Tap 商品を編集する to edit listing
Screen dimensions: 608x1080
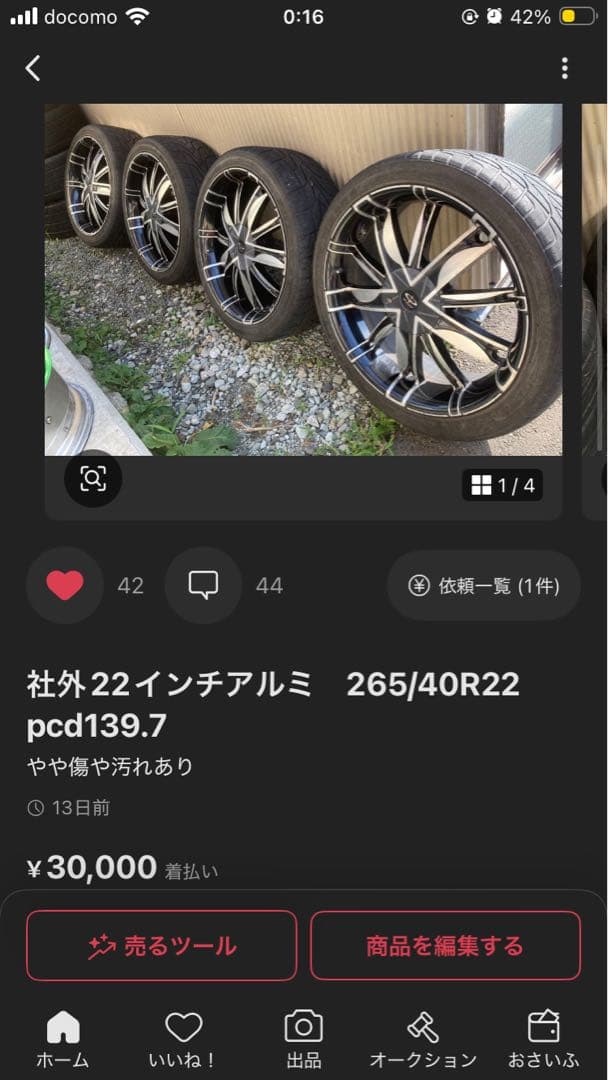click(445, 945)
